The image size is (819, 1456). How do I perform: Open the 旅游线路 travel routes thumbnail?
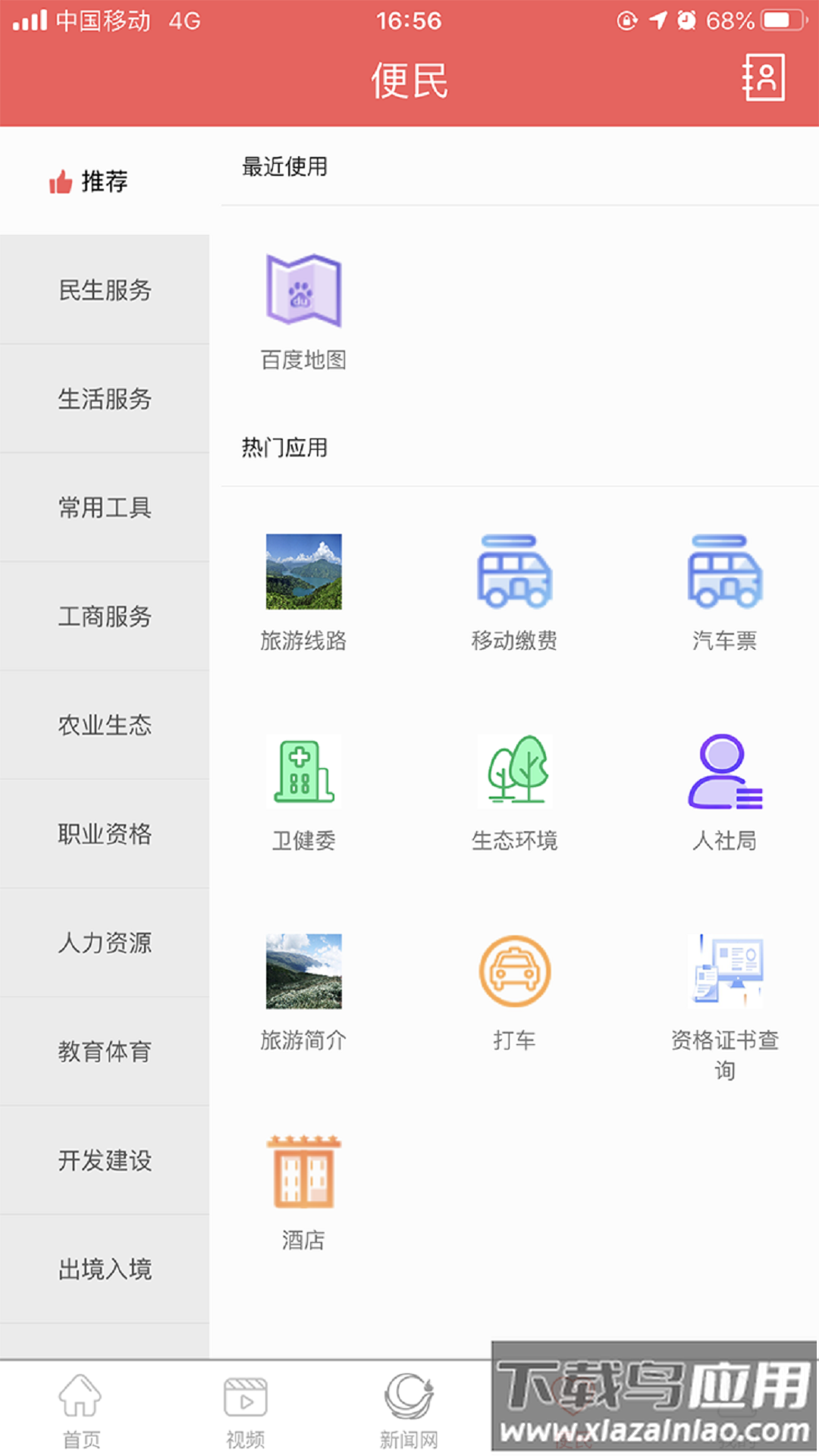(303, 574)
